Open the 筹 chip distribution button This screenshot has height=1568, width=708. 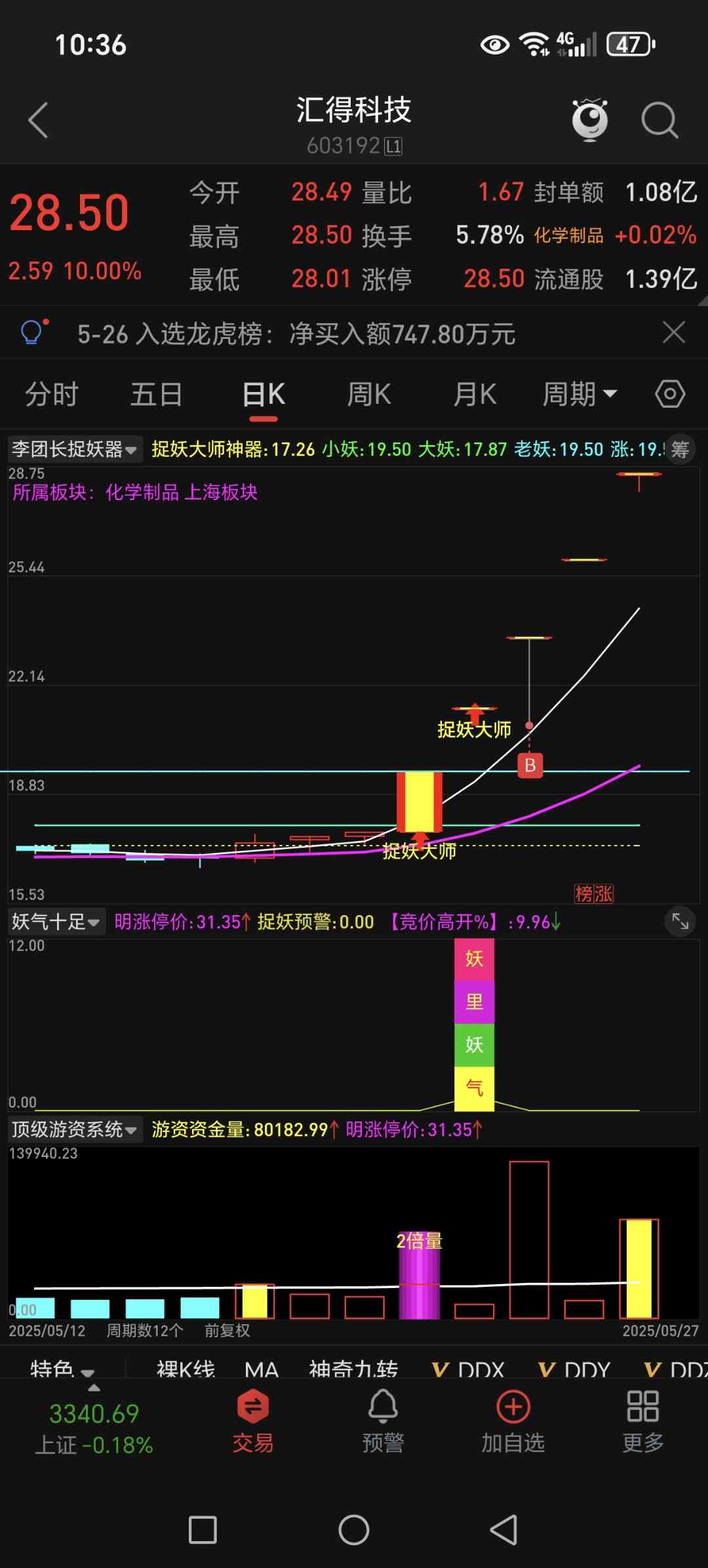click(x=680, y=450)
